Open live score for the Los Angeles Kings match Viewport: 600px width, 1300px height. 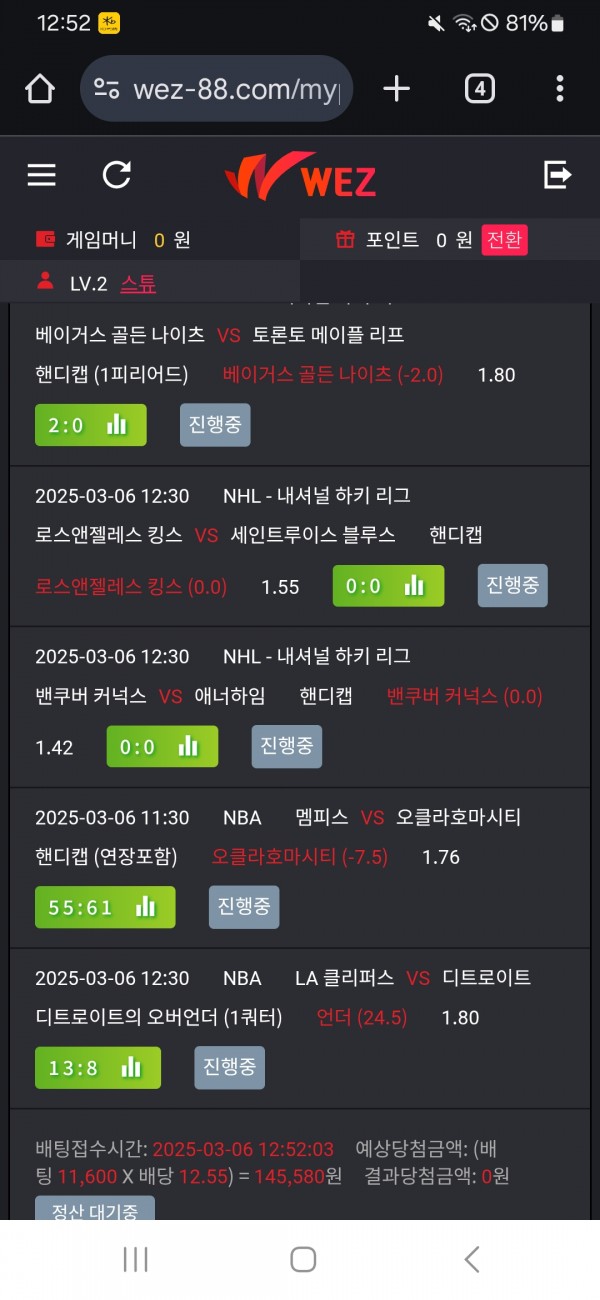(388, 586)
